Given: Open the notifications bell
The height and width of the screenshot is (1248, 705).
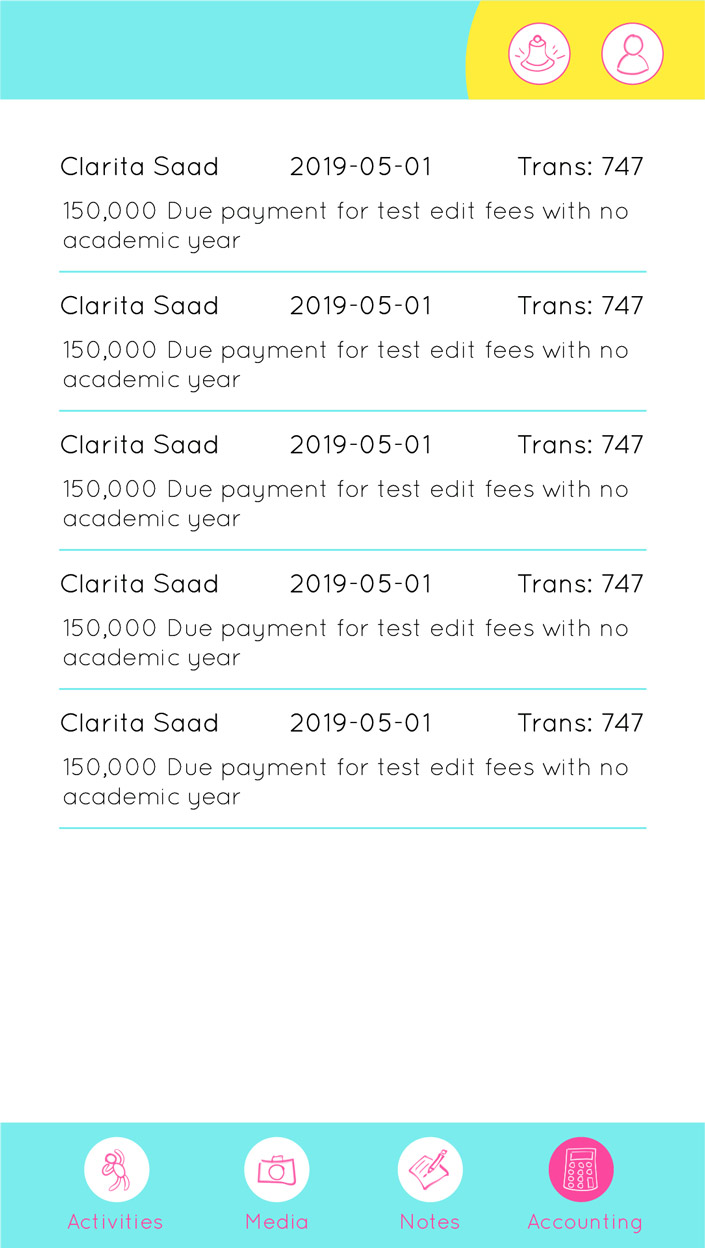Looking at the screenshot, I should pyautogui.click(x=539, y=53).
